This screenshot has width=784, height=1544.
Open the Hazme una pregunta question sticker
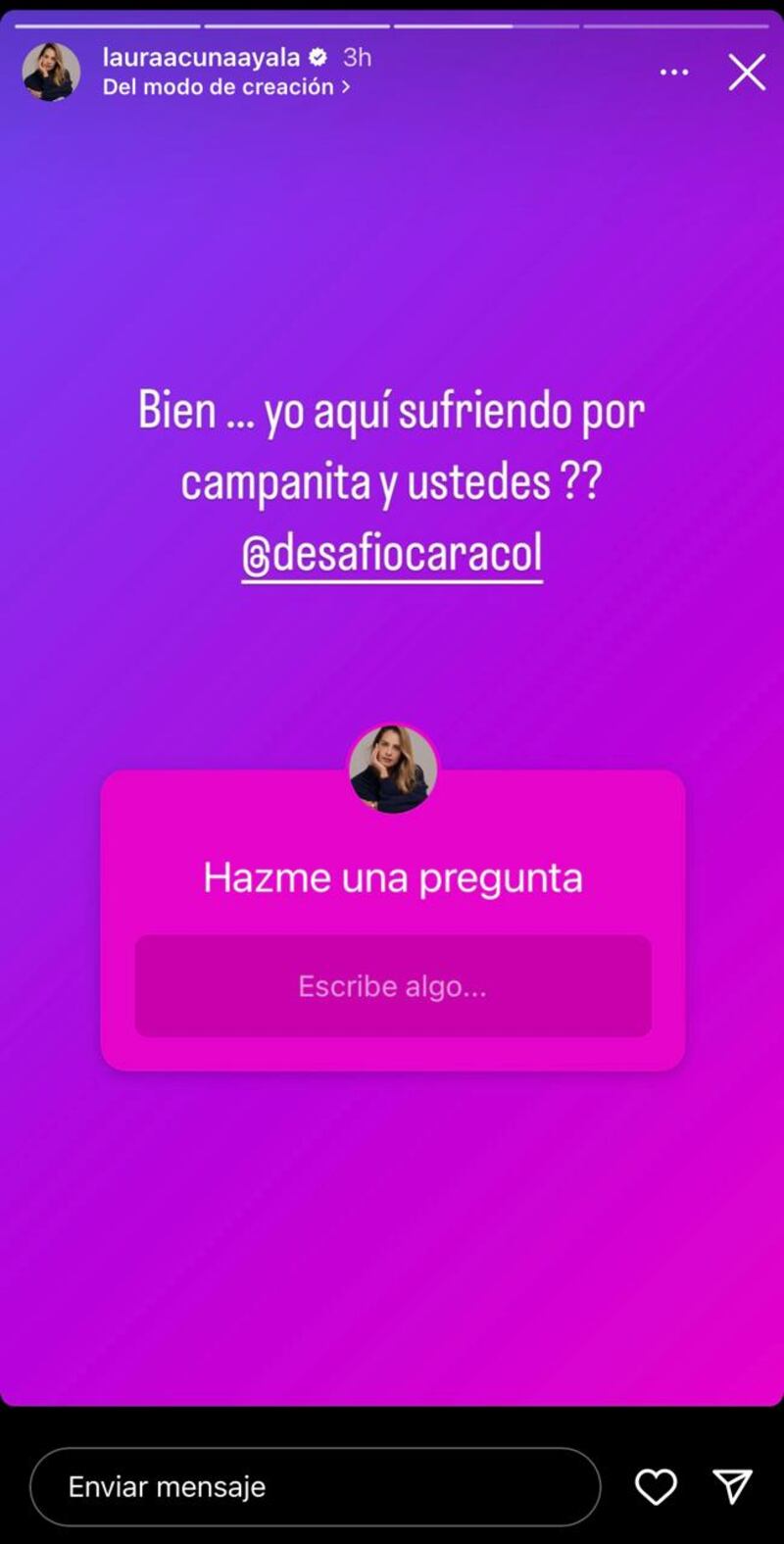tap(392, 877)
